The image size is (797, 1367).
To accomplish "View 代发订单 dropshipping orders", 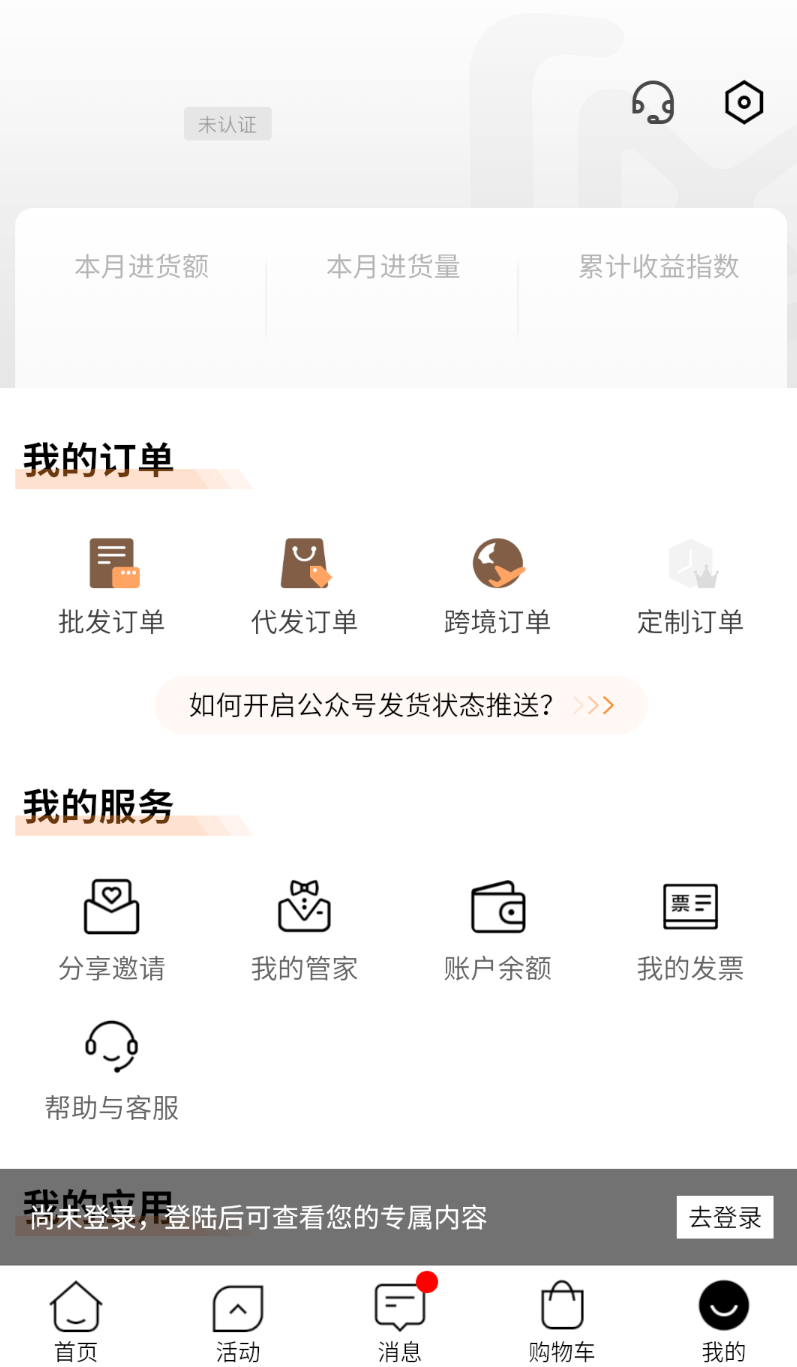I will point(304,587).
